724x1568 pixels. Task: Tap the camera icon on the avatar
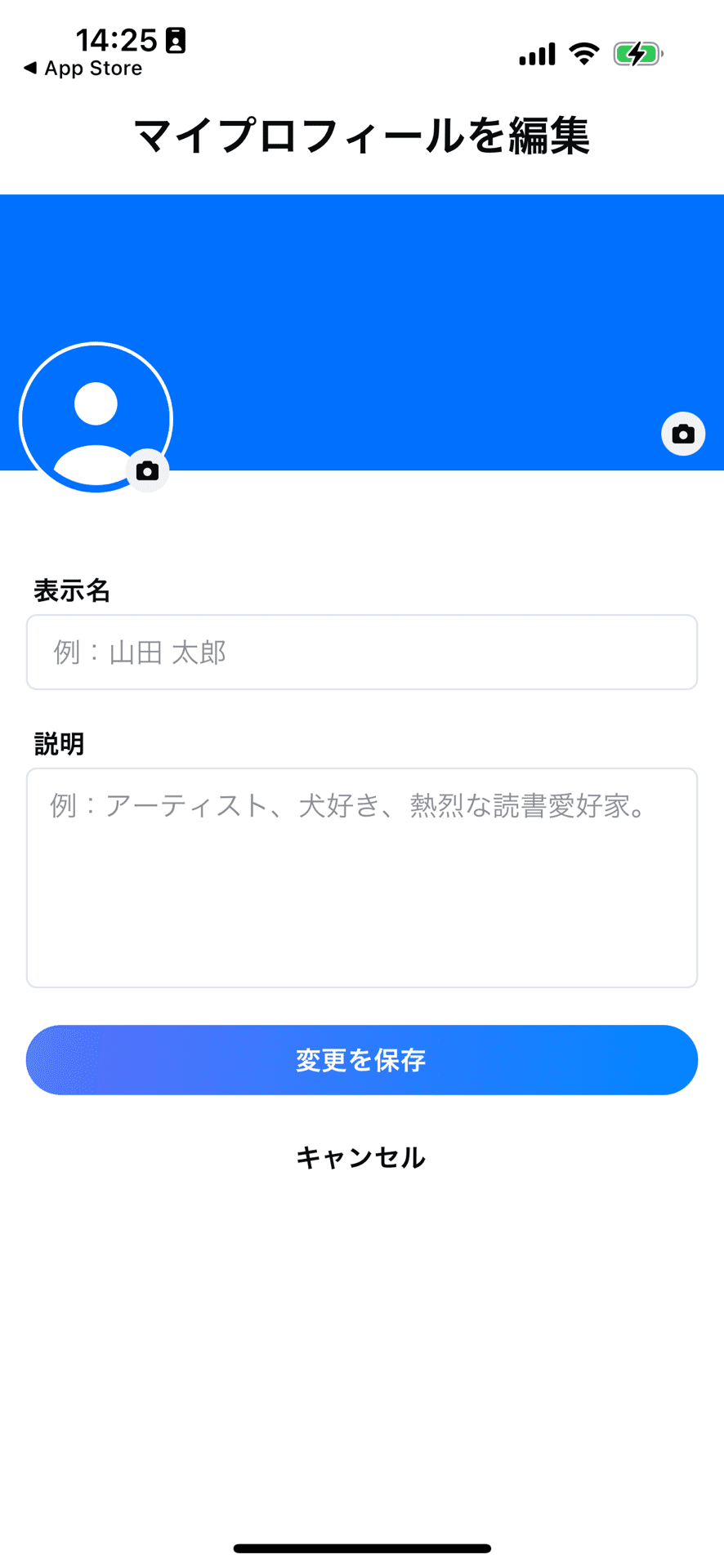(x=148, y=470)
